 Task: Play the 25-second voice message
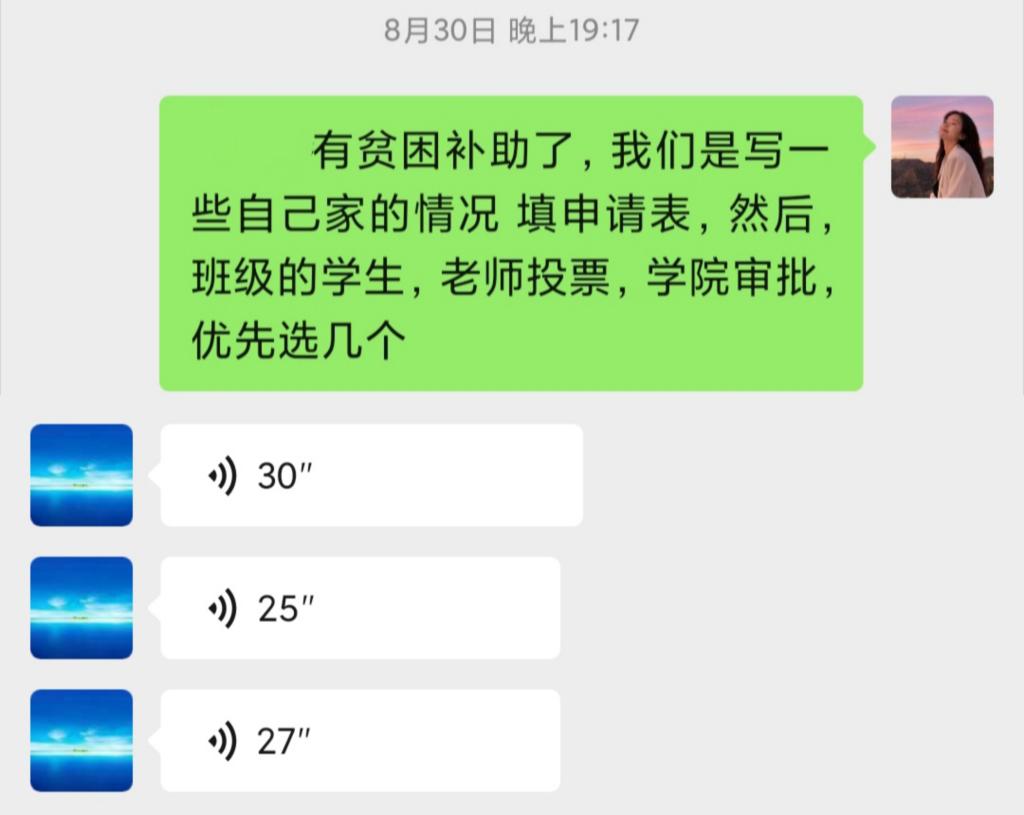pos(360,608)
